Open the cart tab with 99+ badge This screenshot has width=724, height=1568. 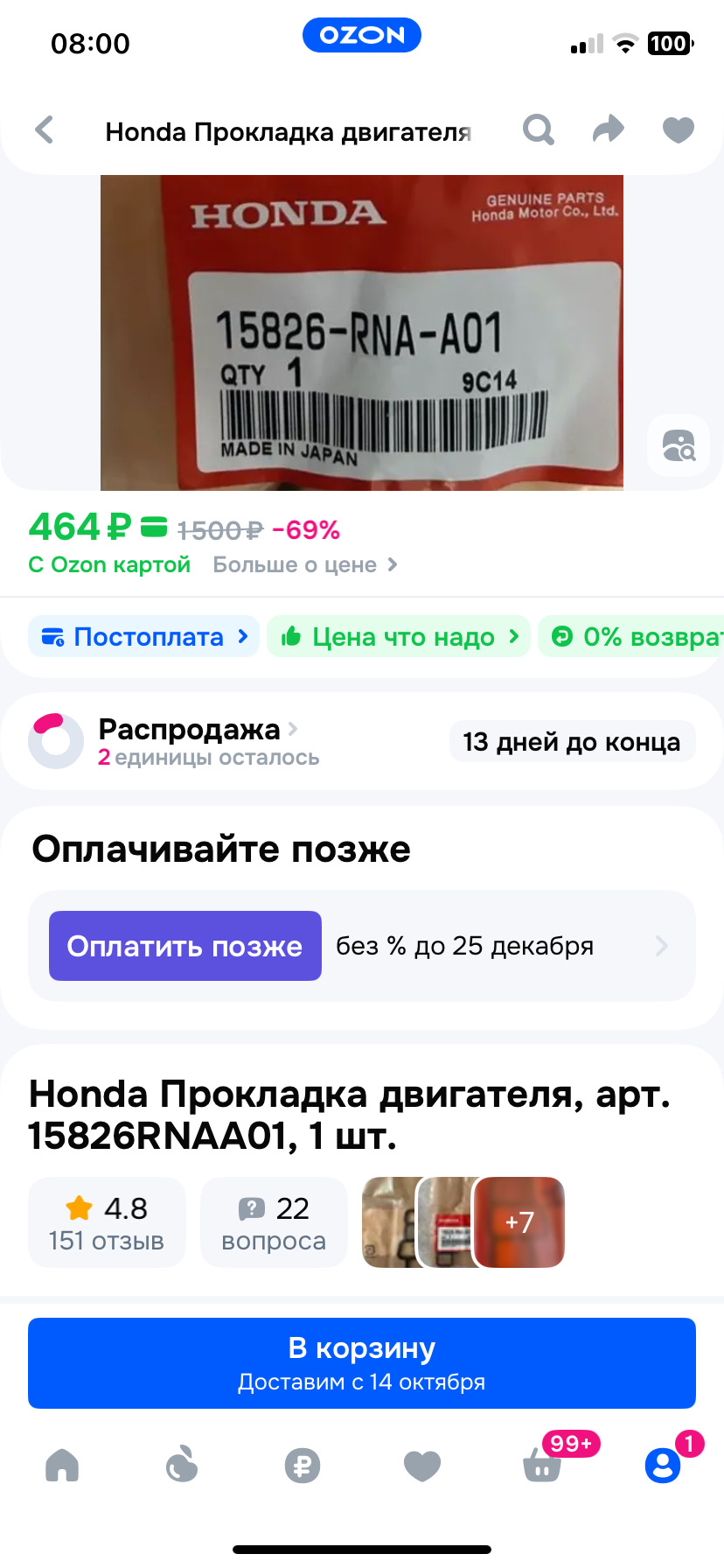[542, 1464]
